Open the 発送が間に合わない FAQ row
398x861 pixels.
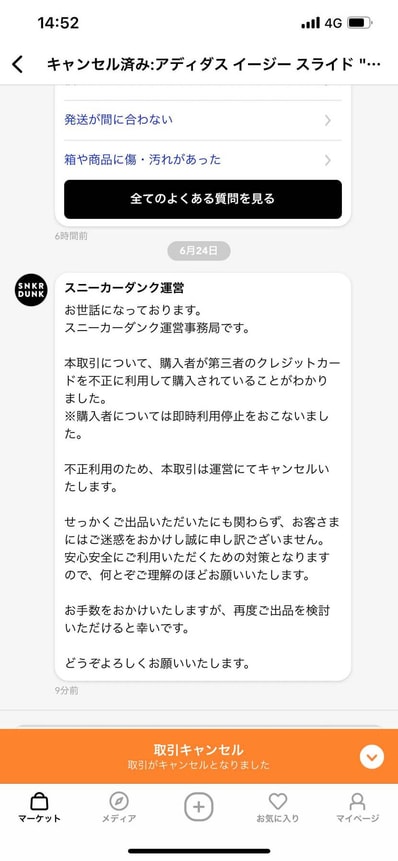click(x=203, y=120)
